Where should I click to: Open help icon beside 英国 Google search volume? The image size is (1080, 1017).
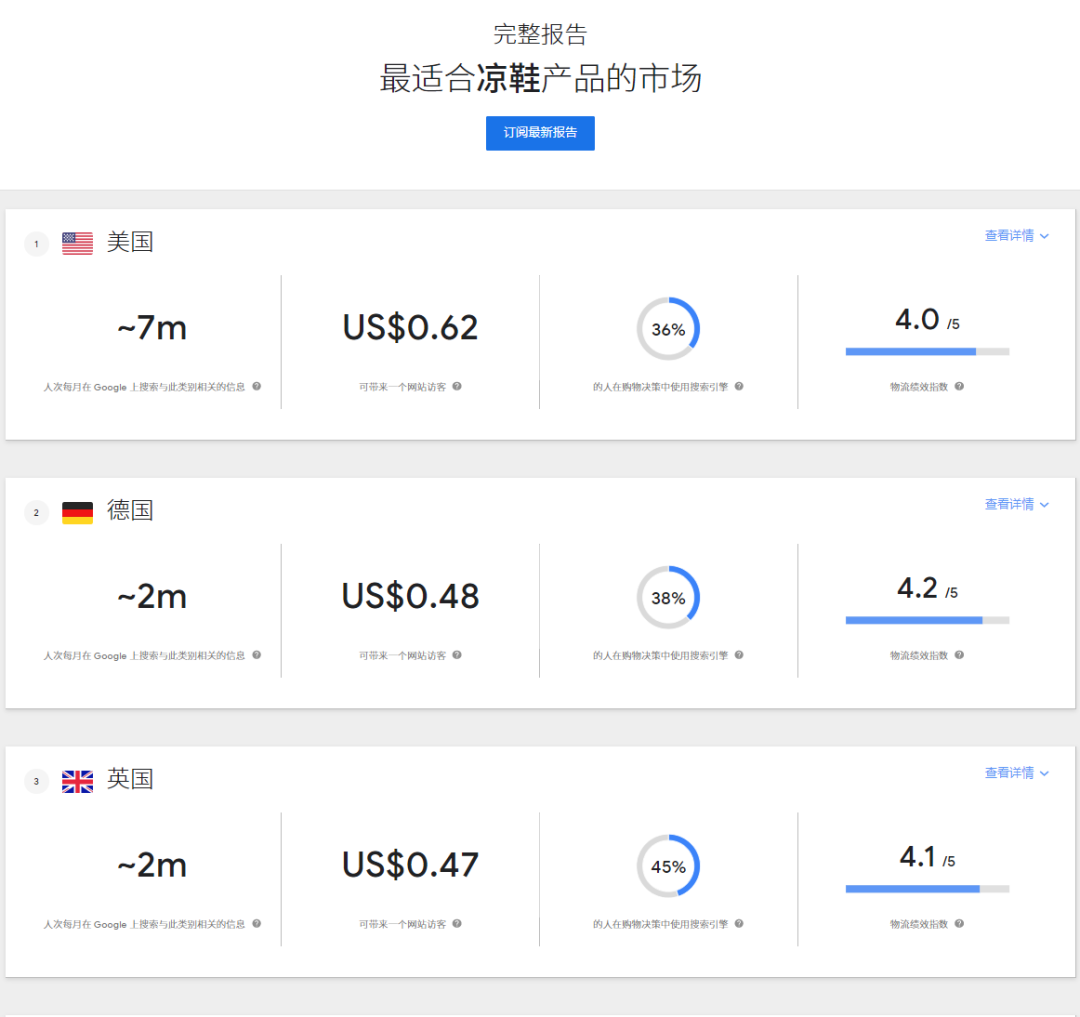[257, 924]
